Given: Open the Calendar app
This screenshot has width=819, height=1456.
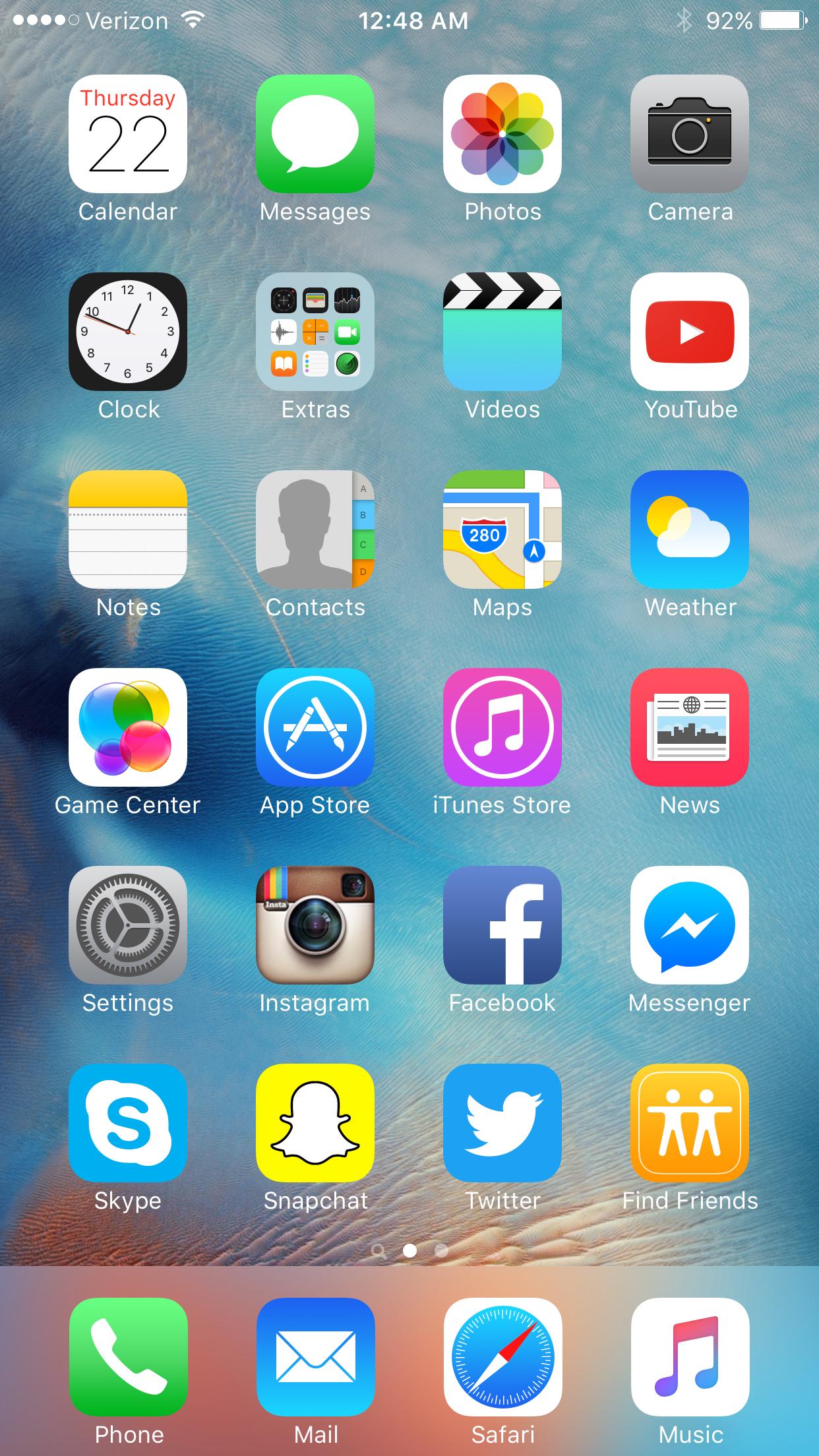Looking at the screenshot, I should (x=128, y=134).
